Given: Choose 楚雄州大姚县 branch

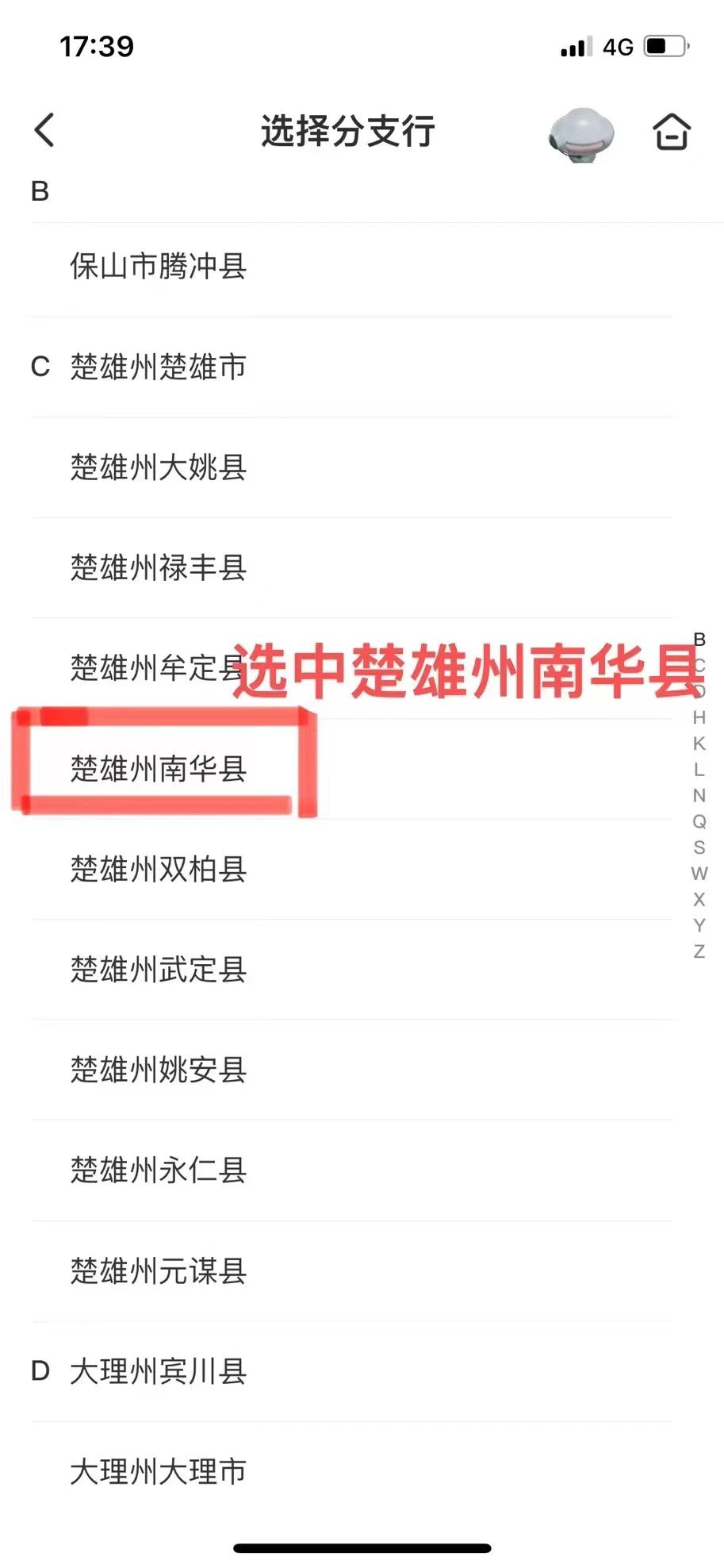Looking at the screenshot, I should pos(159,467).
